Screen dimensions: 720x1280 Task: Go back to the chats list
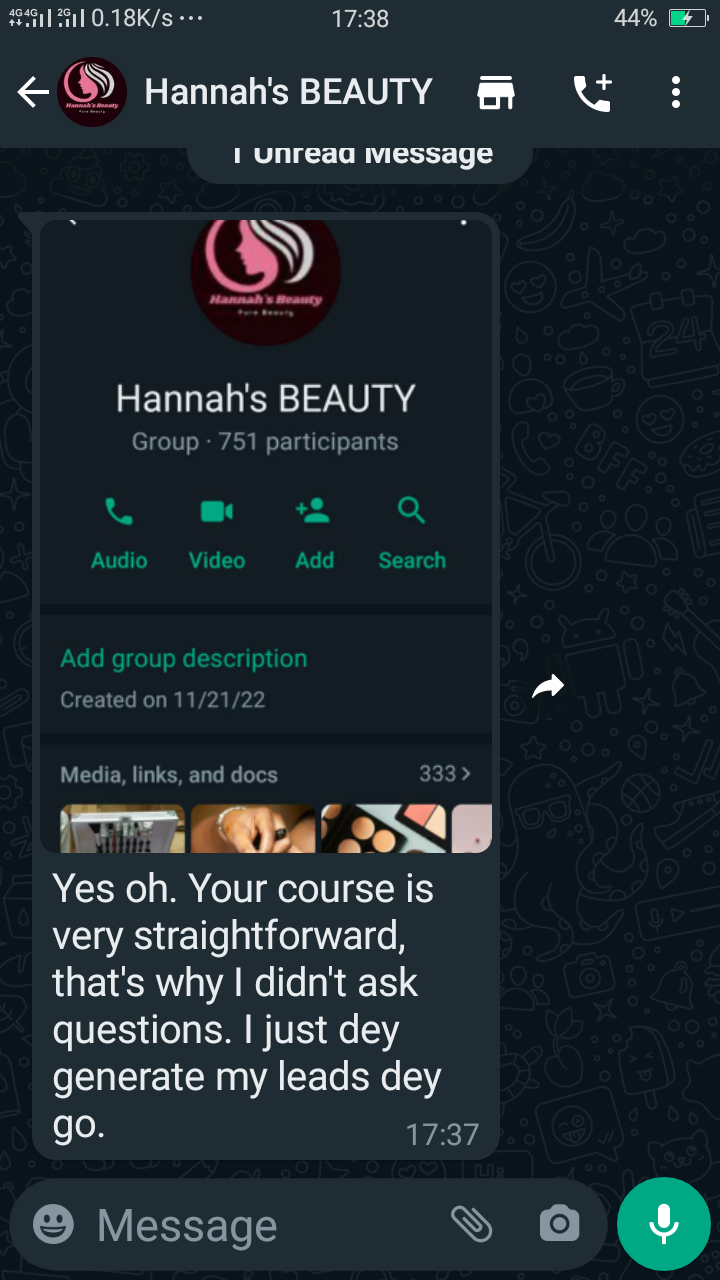tap(32, 93)
